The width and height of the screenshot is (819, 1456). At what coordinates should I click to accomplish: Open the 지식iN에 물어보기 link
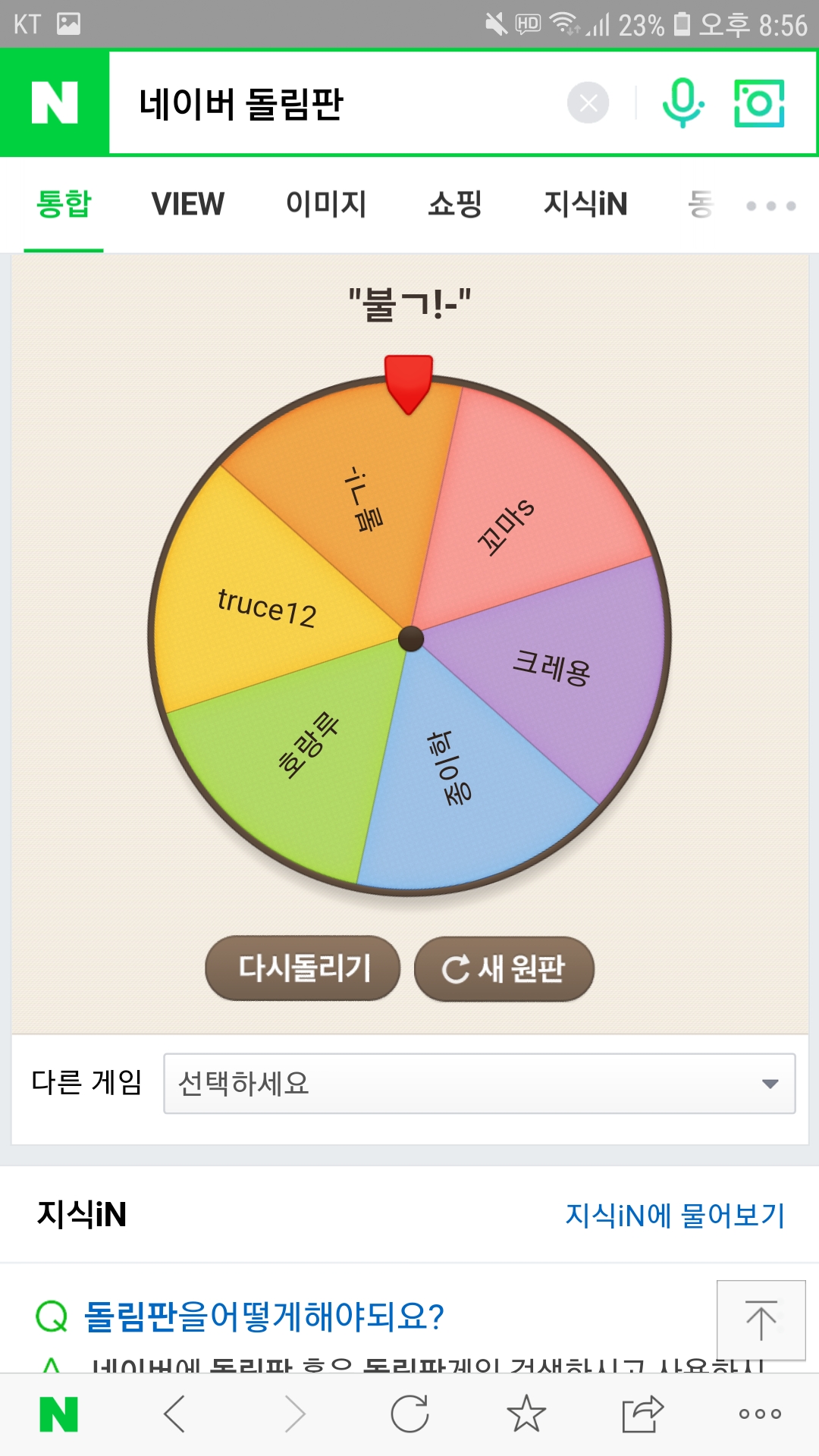click(675, 1215)
